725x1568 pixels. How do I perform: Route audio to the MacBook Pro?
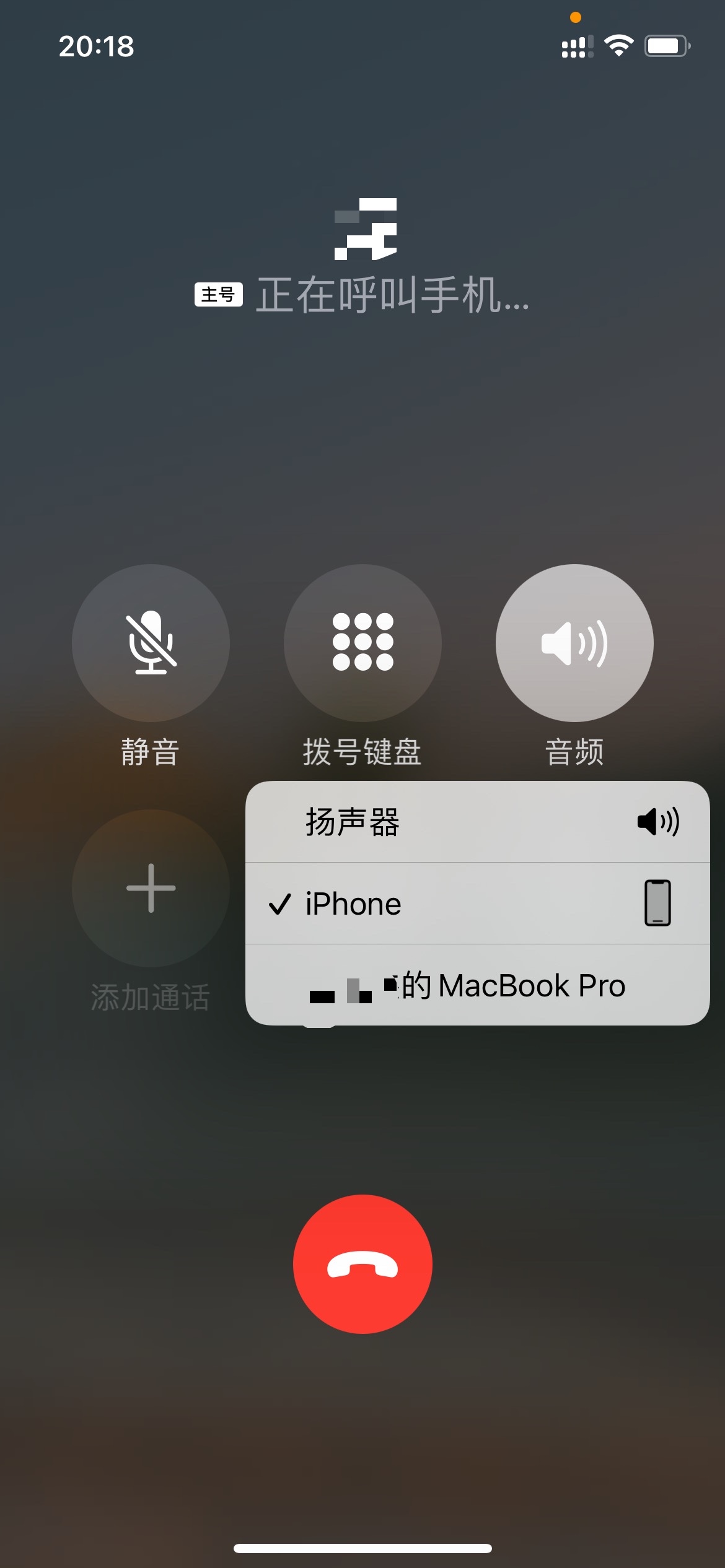[477, 985]
